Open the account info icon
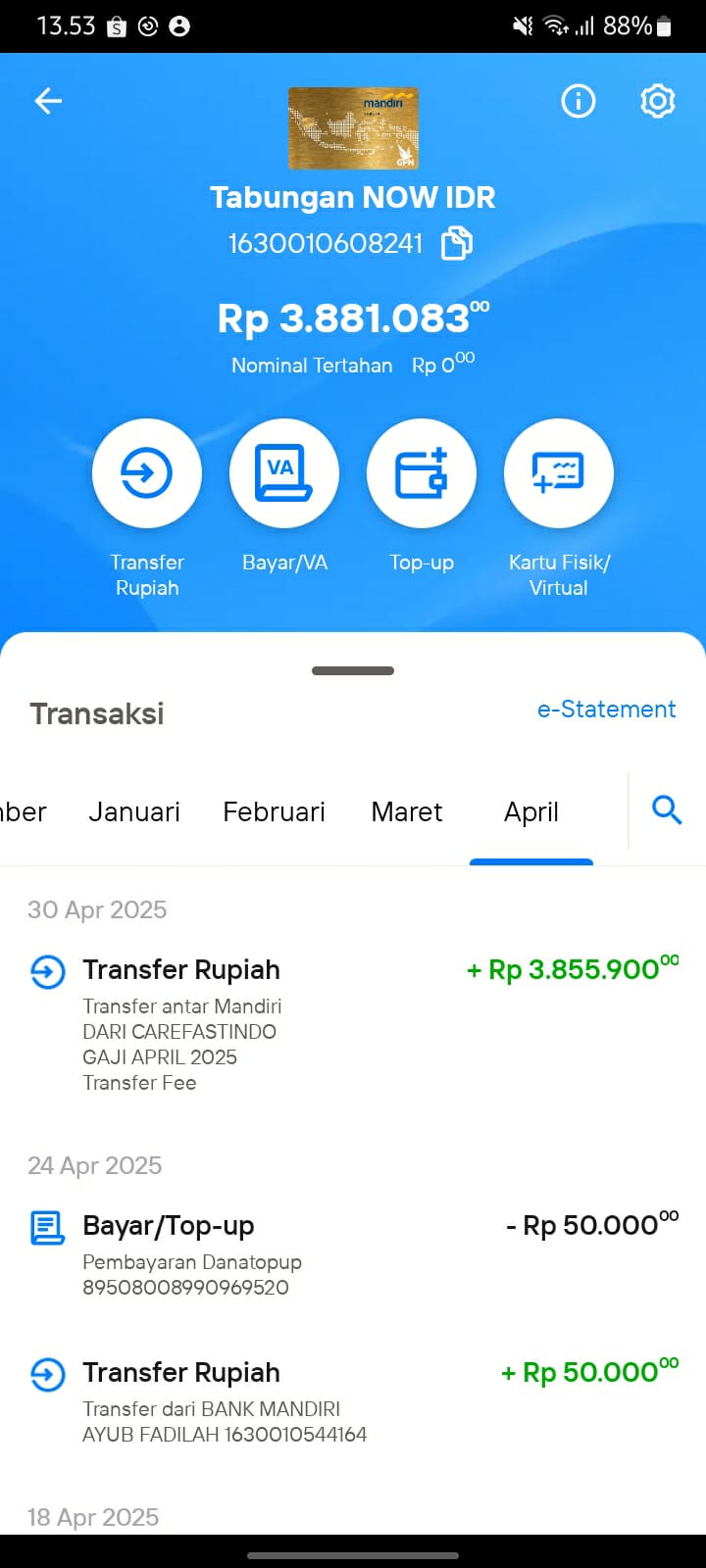 coord(579,101)
